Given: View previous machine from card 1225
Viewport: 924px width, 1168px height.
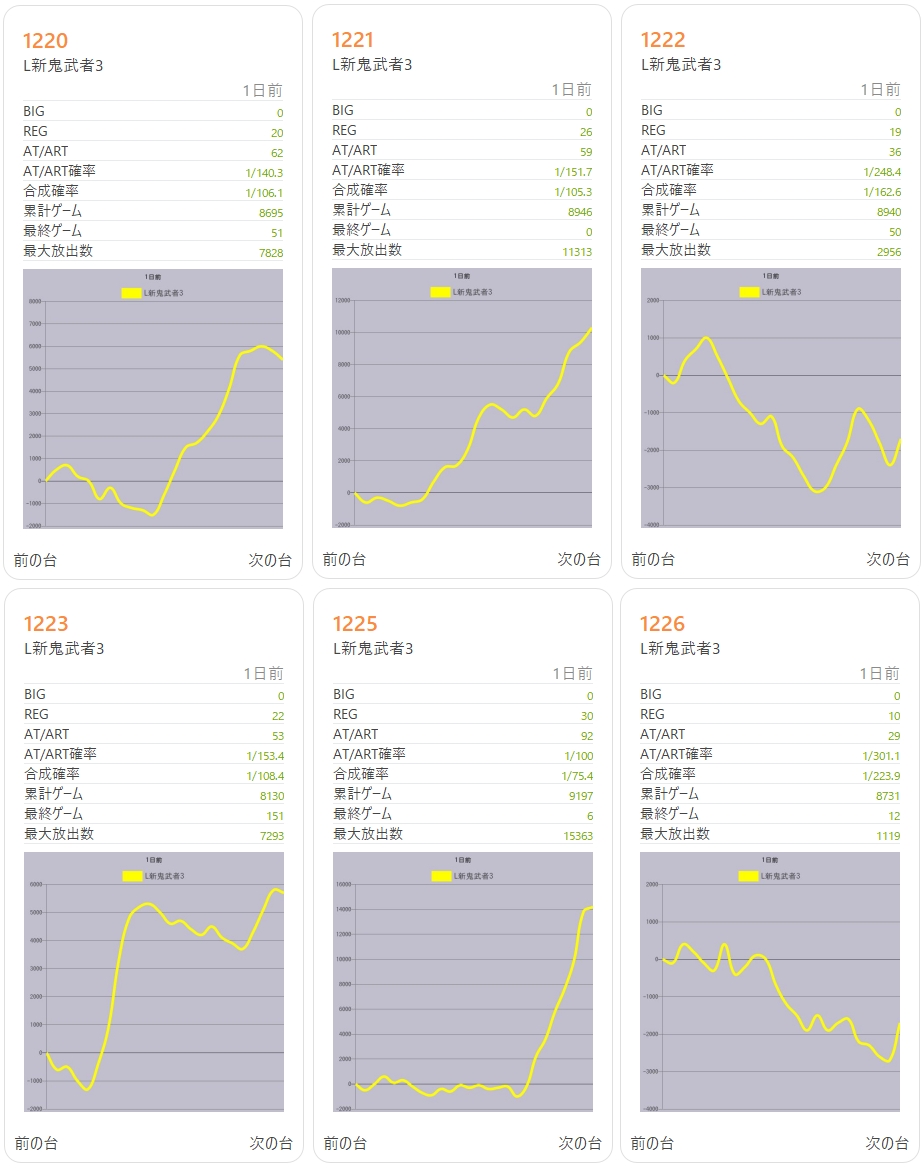Looking at the screenshot, I should (x=345, y=1143).
